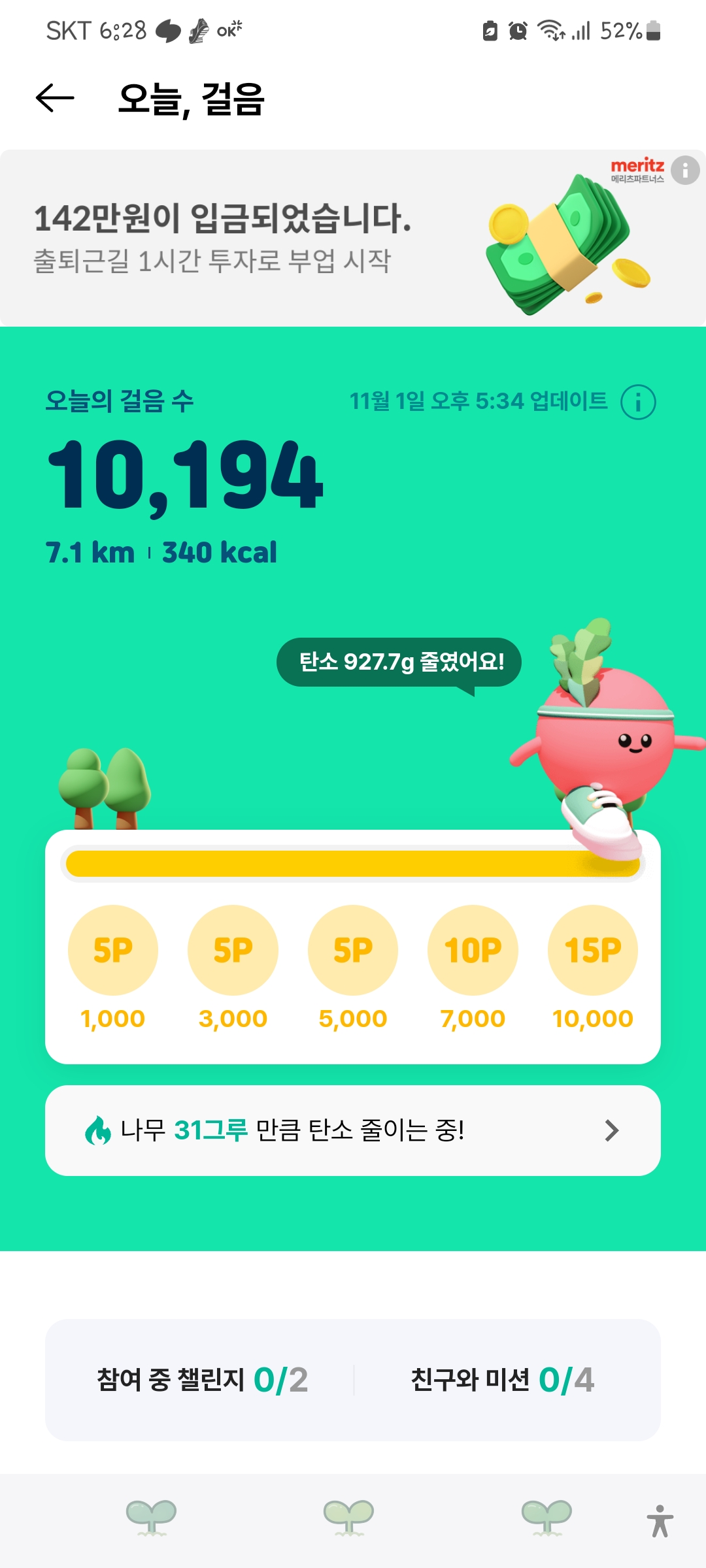Open the step count update info icon

click(637, 402)
